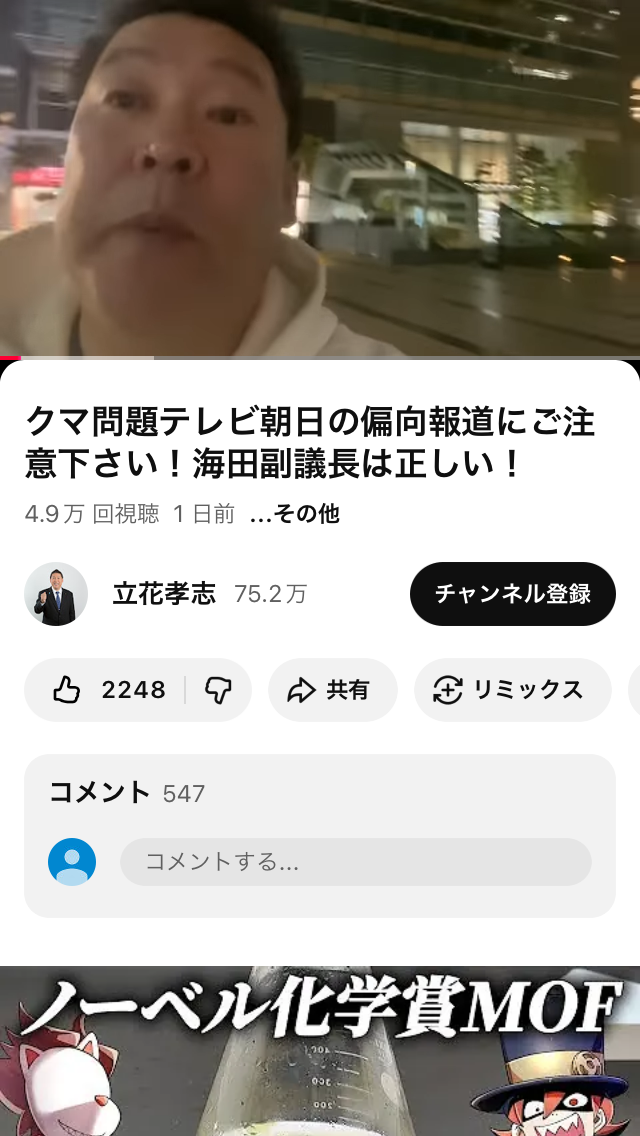Open the 立花孝志 channel avatar
This screenshot has height=1136, width=640.
pyautogui.click(x=56, y=594)
